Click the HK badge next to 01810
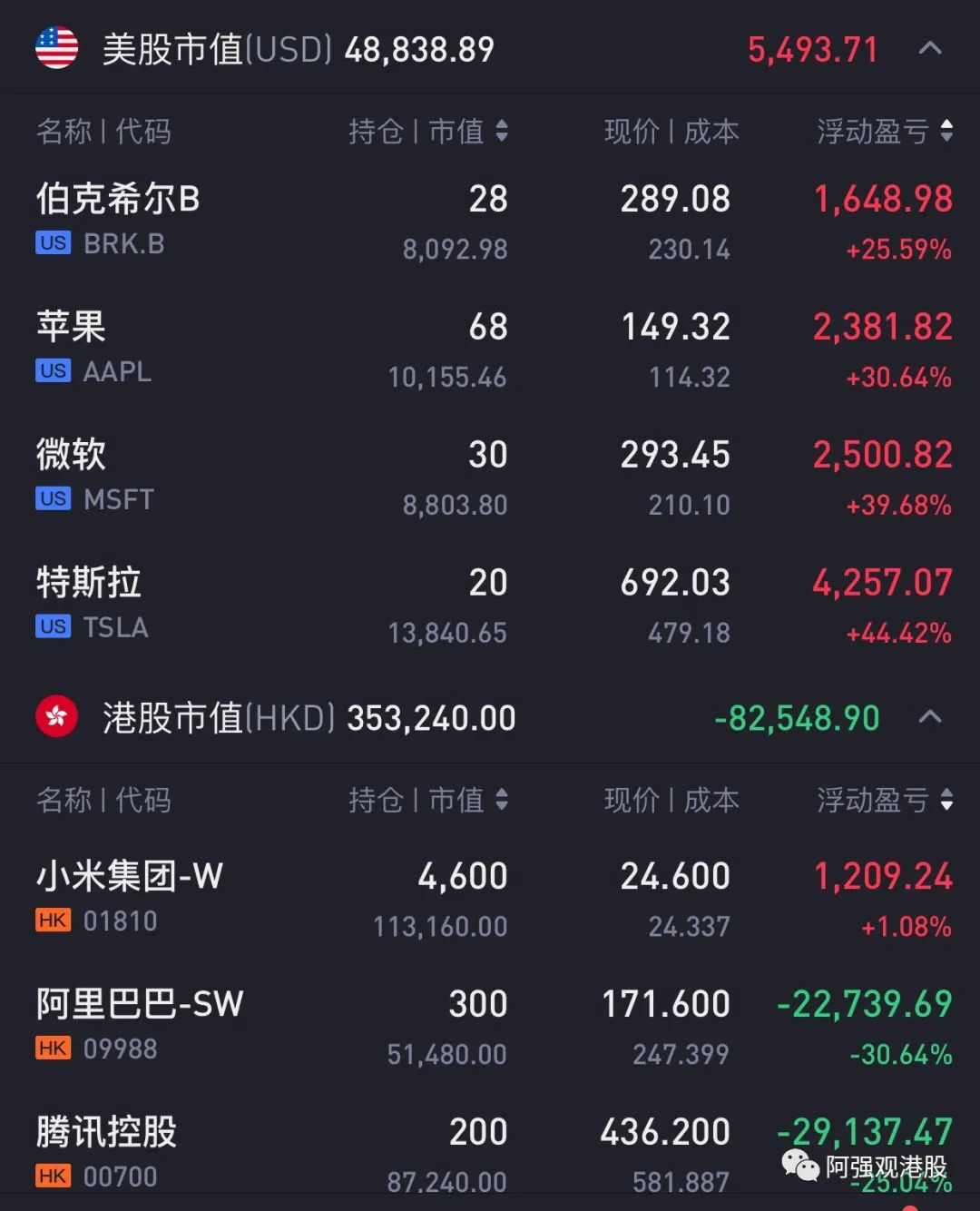The width and height of the screenshot is (980, 1211). [x=53, y=921]
